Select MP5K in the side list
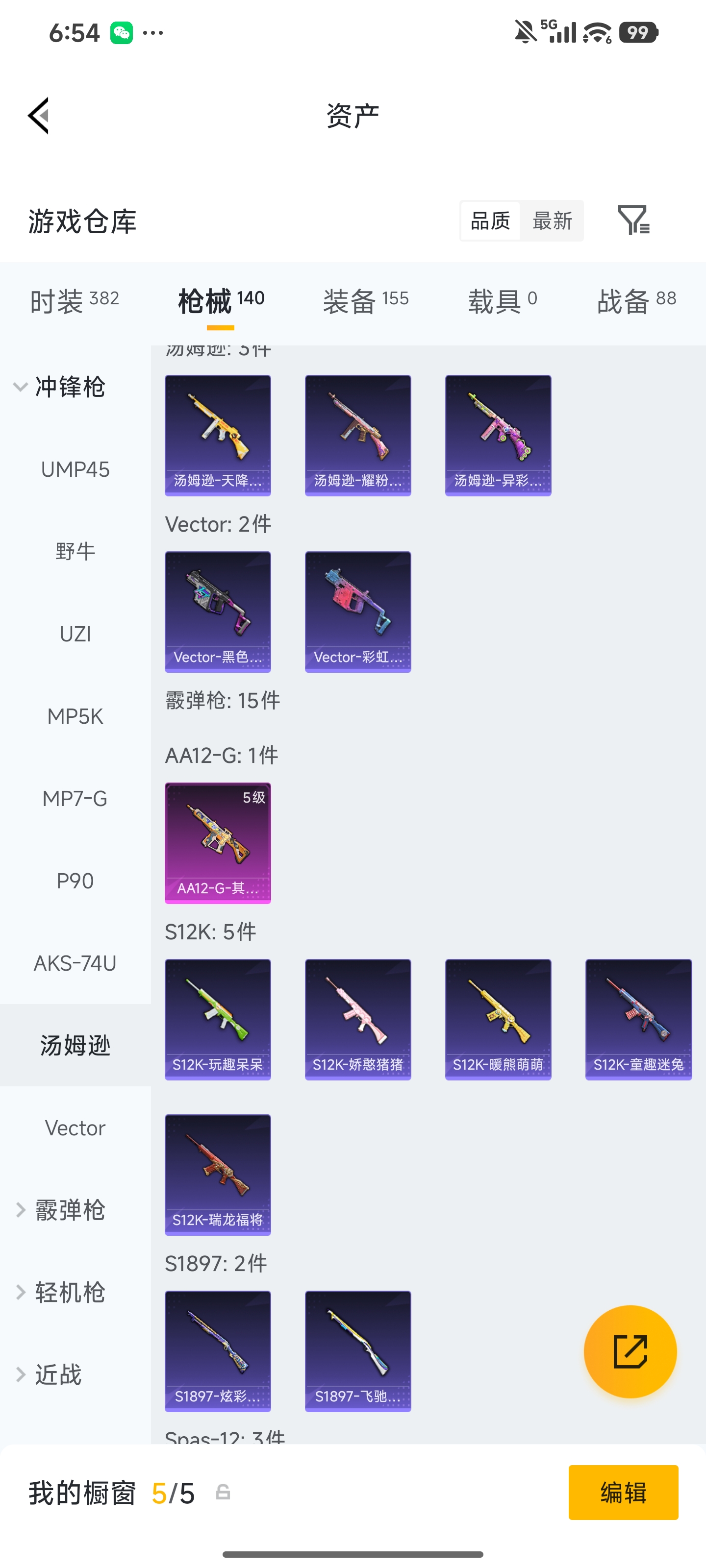The width and height of the screenshot is (706, 1568). [x=76, y=716]
